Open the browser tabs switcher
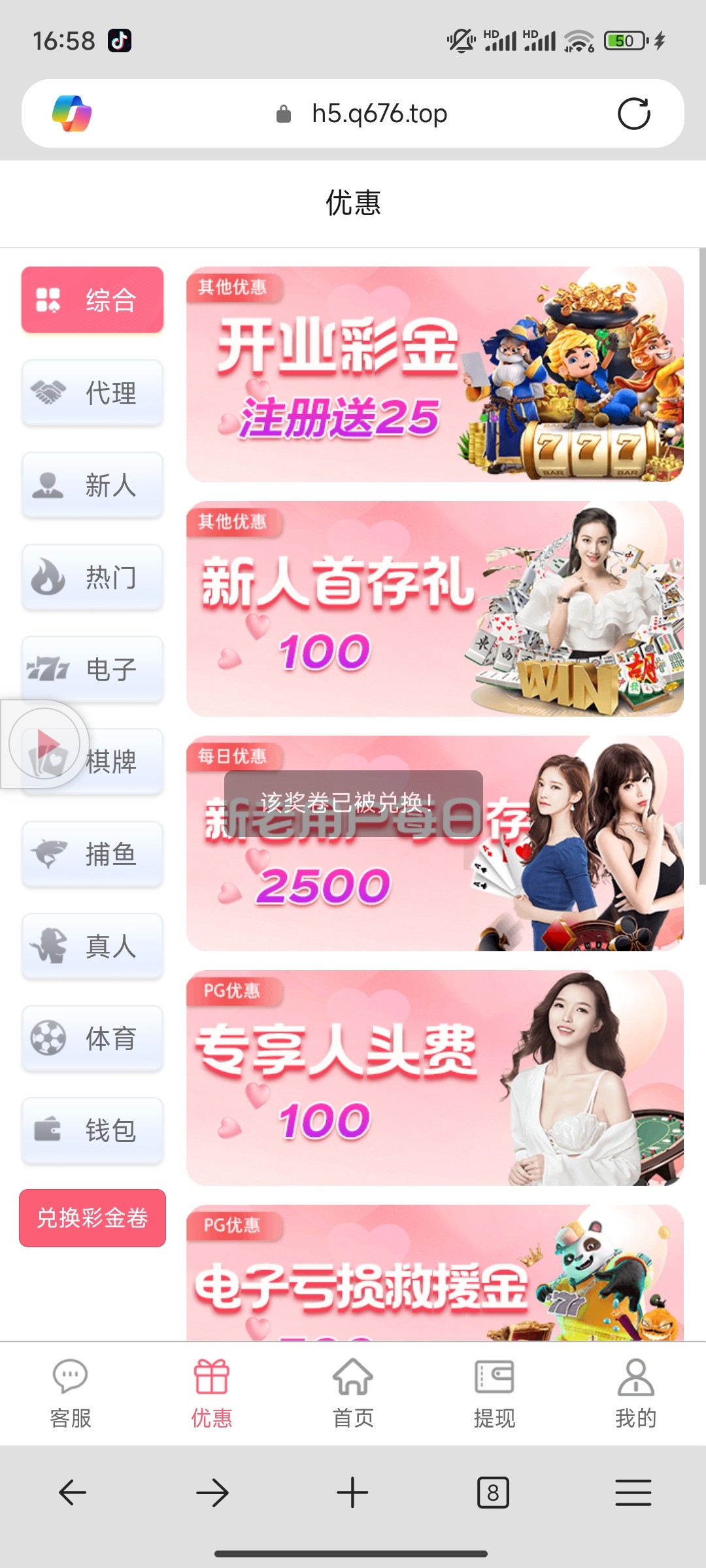706x1568 pixels. [493, 1493]
